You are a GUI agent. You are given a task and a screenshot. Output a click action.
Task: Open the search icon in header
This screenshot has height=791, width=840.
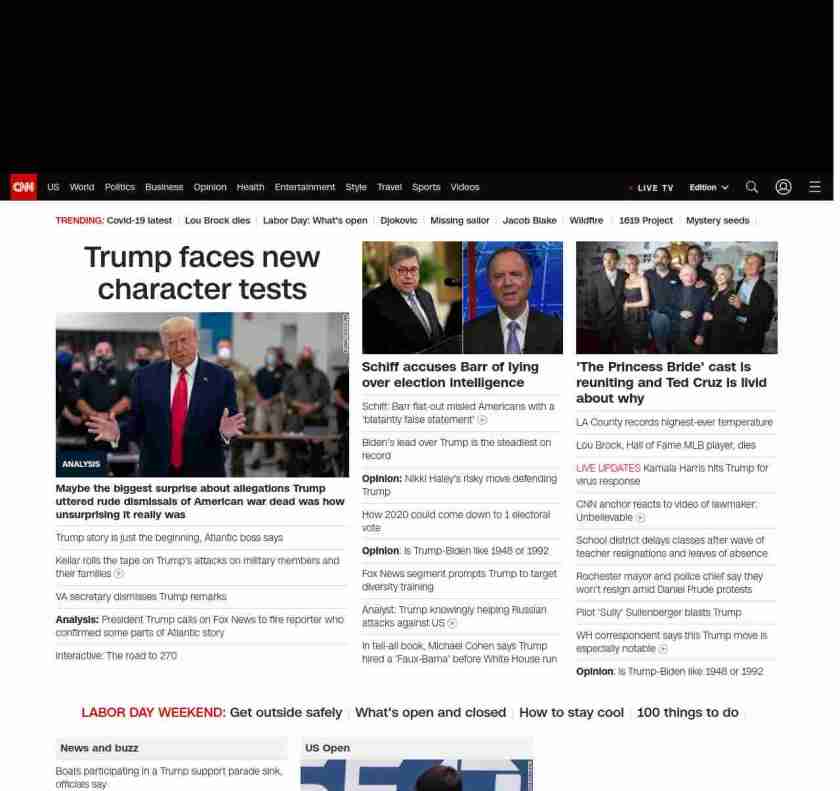tap(752, 187)
